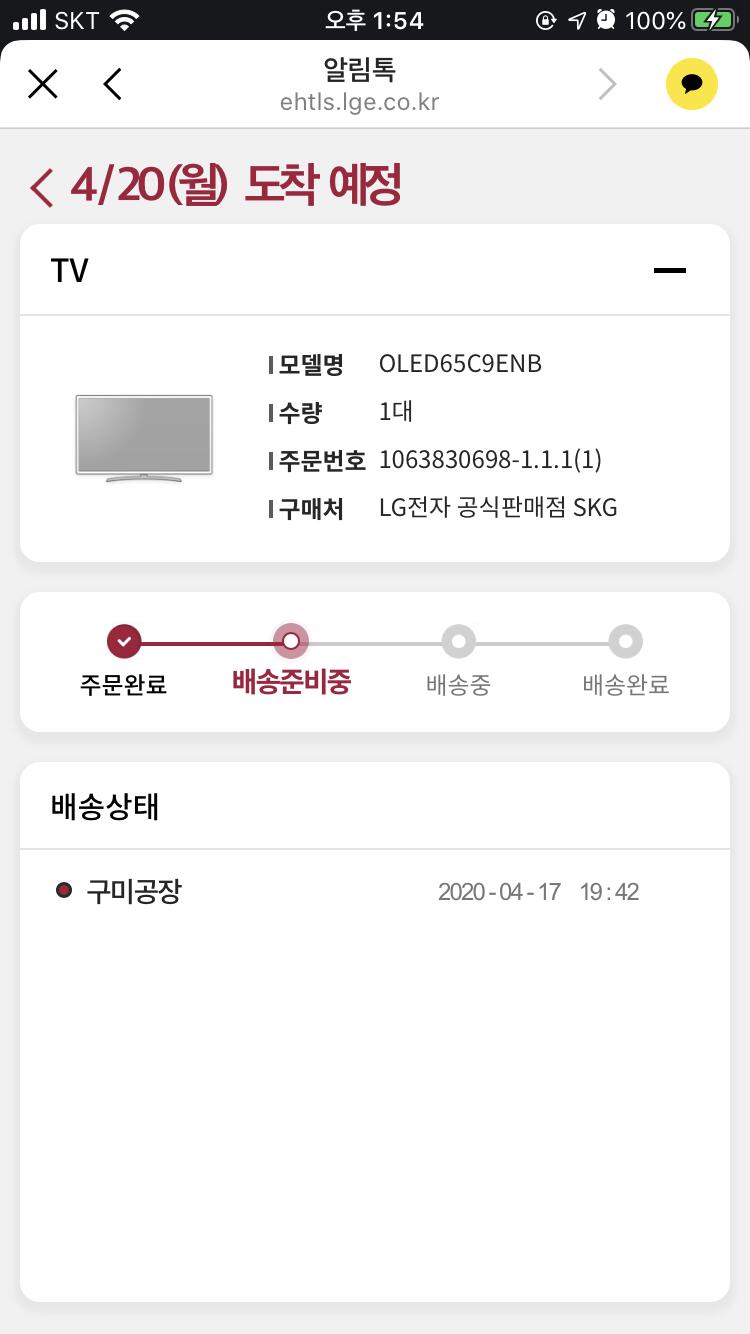Tap the red dot next to 구미공장

pyautogui.click(x=64, y=888)
